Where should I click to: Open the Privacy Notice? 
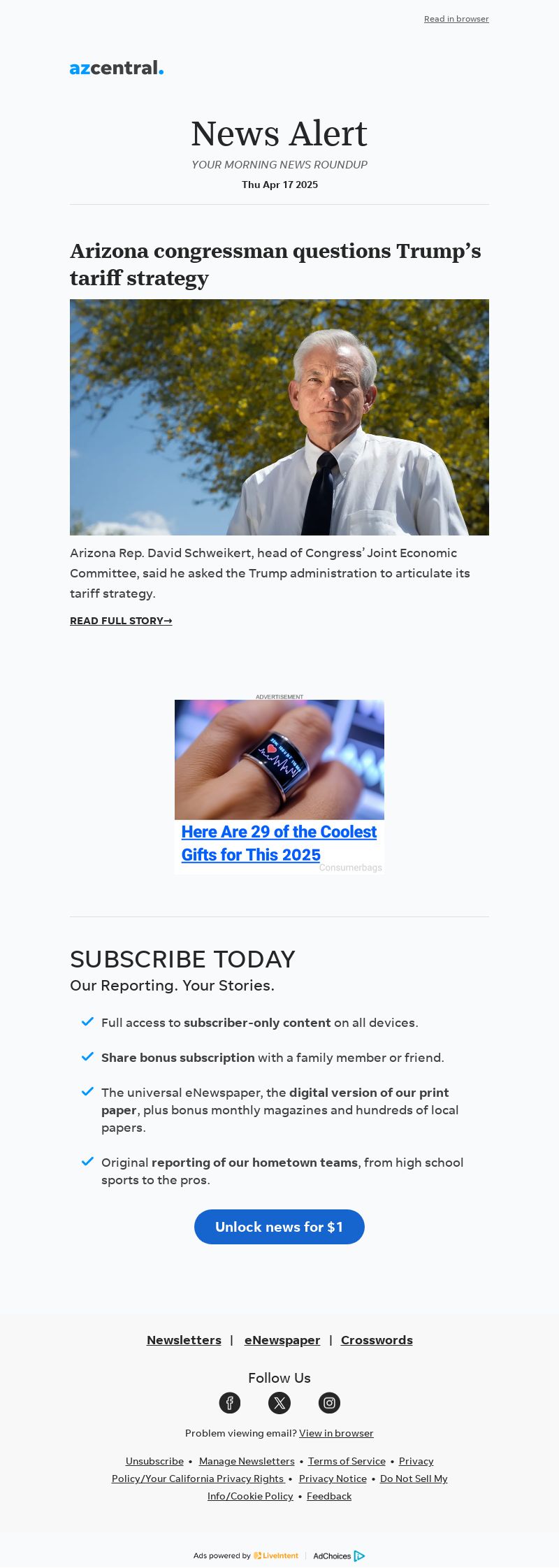point(333,1479)
